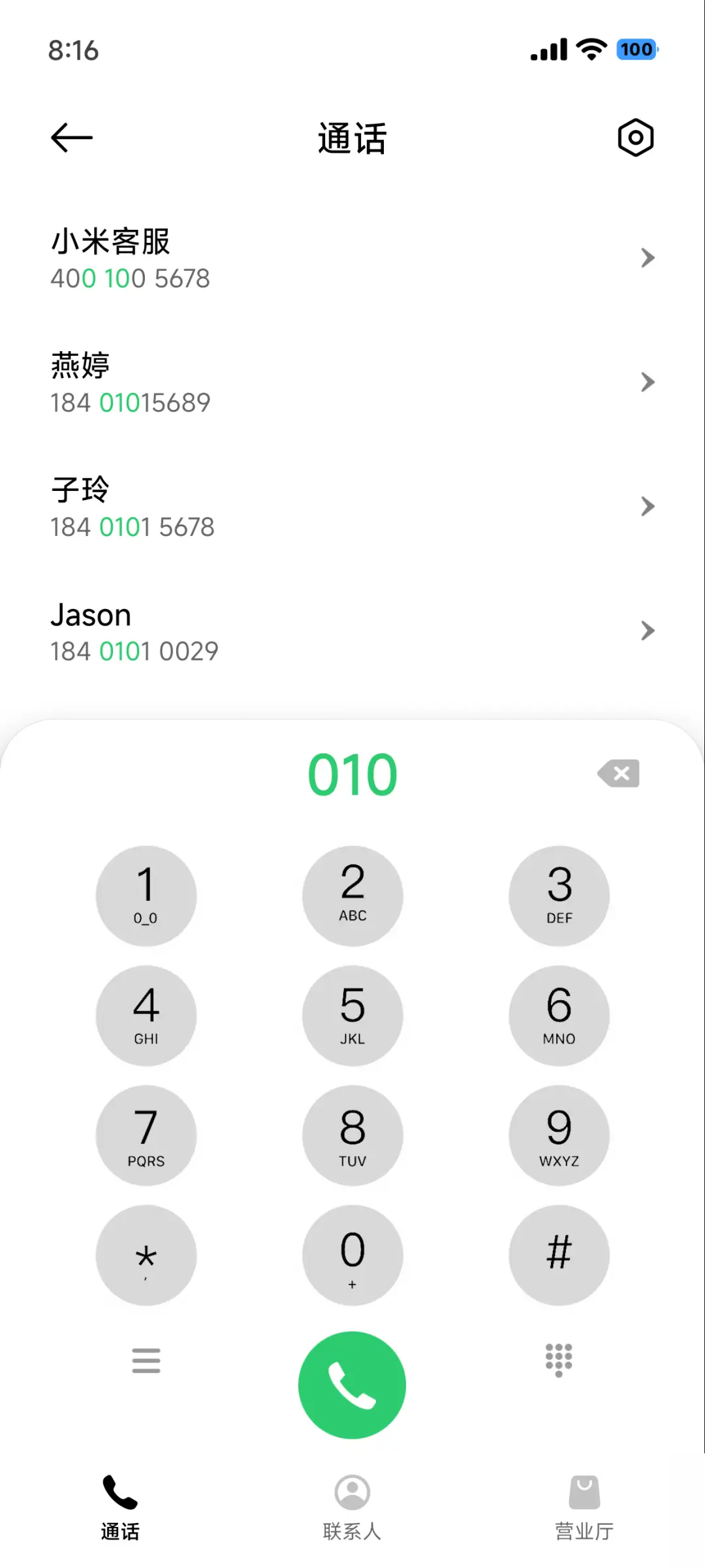Expand details for Jason call record
Image resolution: width=705 pixels, height=1568 pixels.
click(x=647, y=631)
